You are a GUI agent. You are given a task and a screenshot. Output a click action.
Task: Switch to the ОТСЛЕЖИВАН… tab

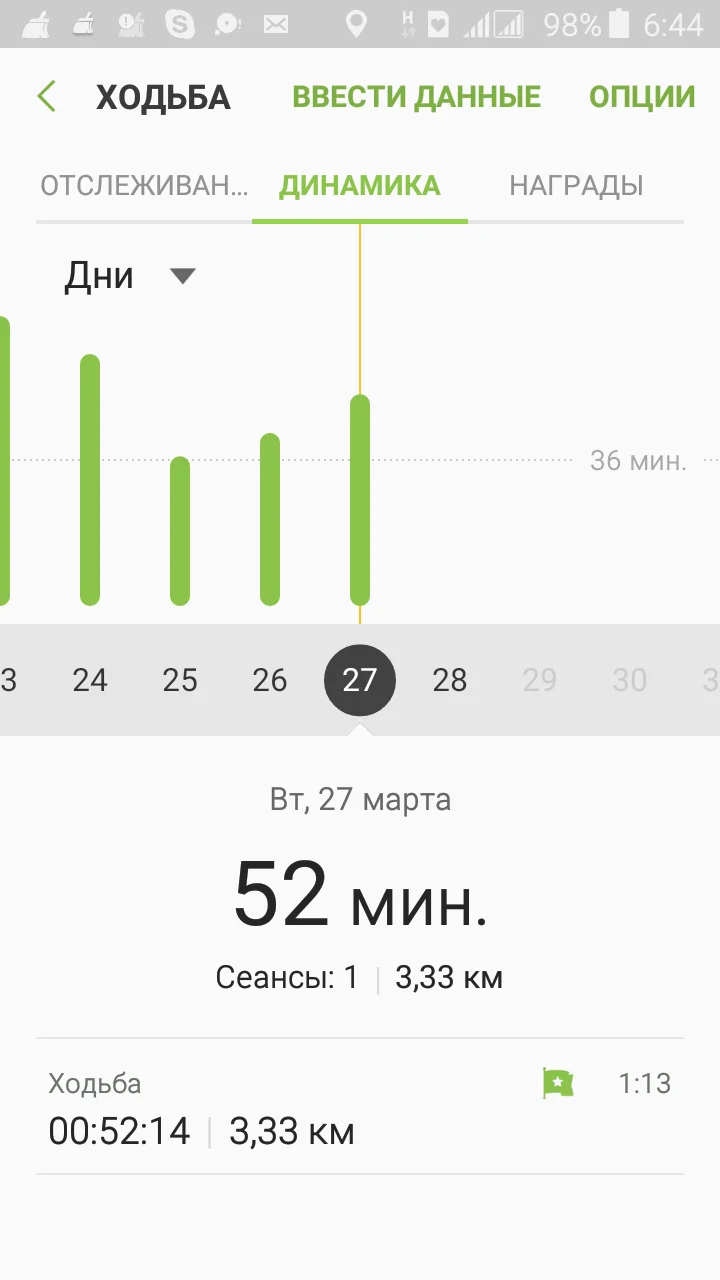point(144,186)
